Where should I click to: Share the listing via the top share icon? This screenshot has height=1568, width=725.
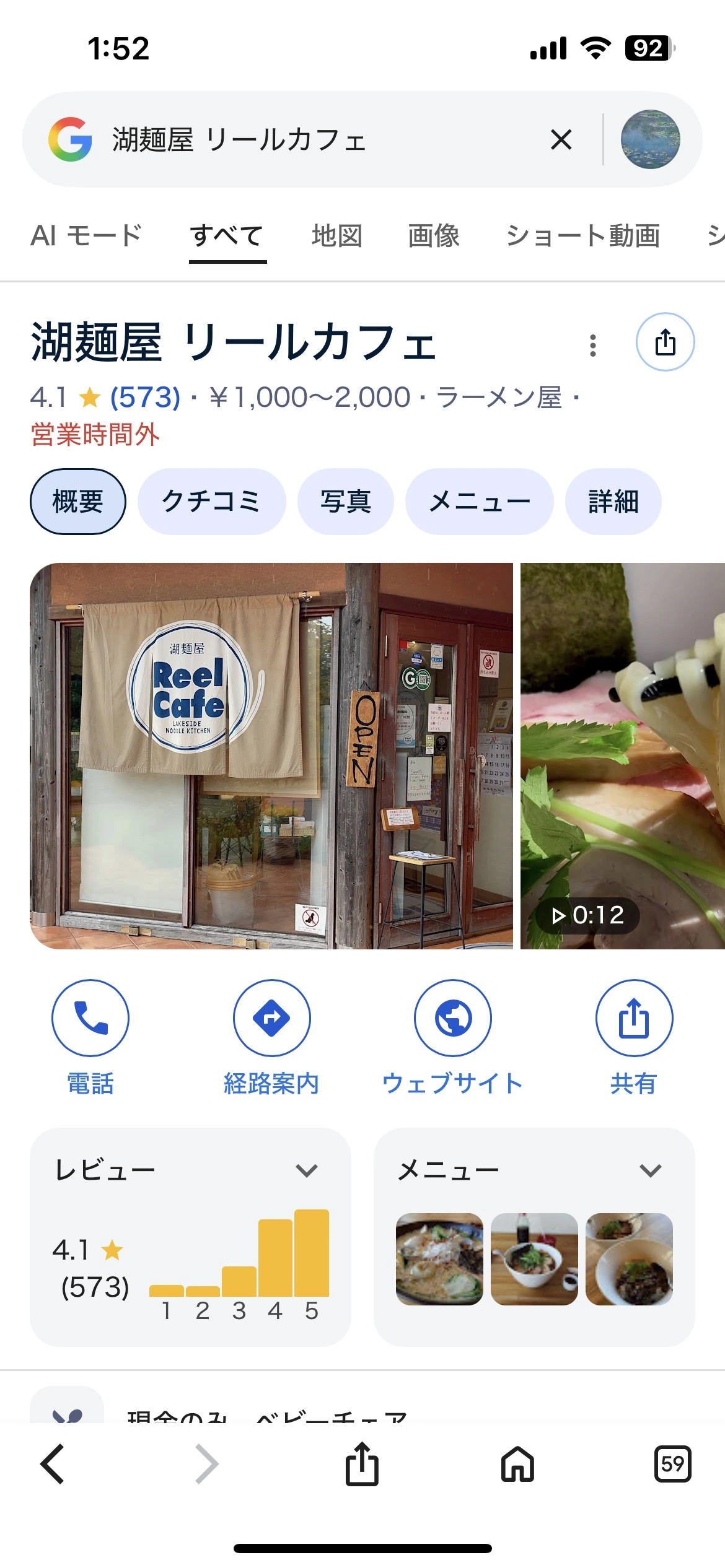665,342
